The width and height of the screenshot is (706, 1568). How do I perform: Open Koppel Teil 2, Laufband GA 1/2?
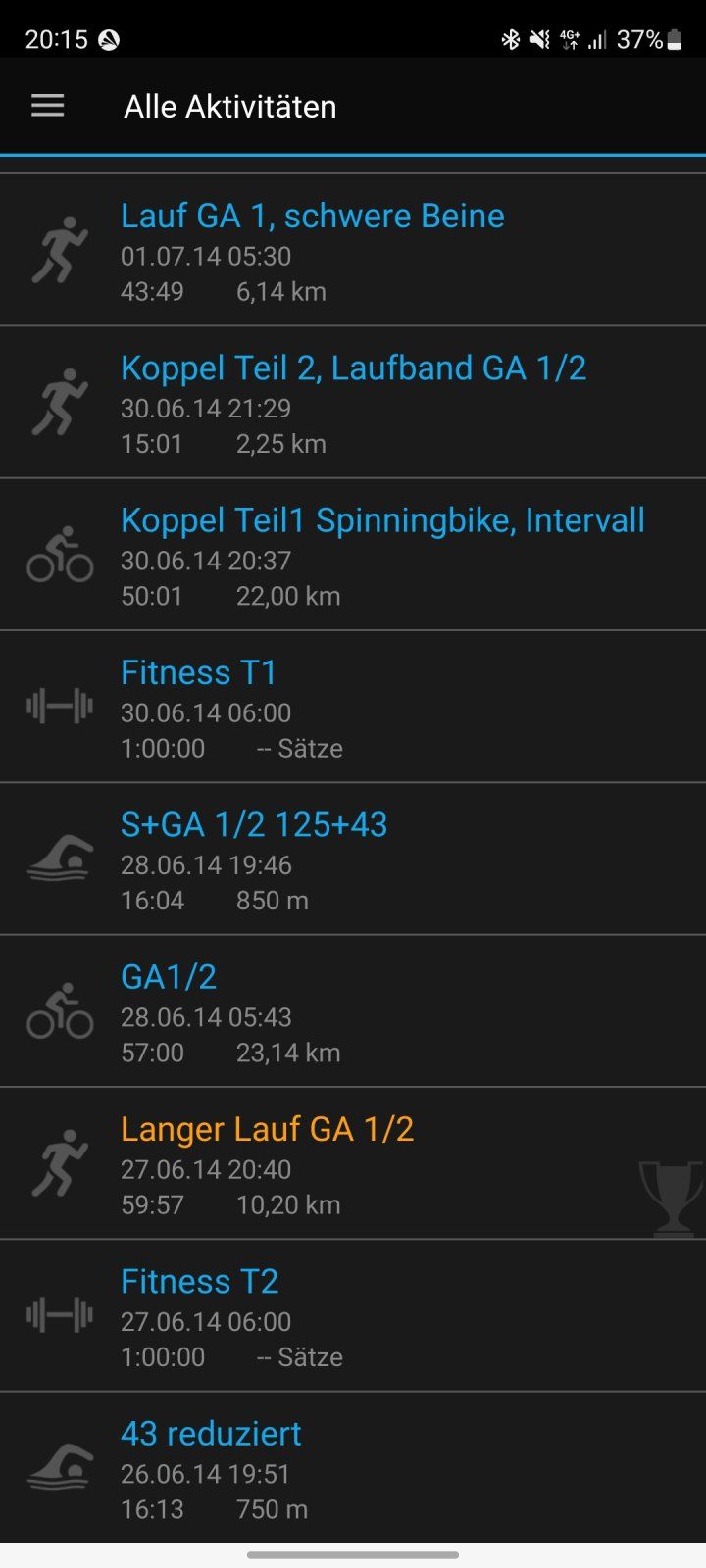pyautogui.click(x=353, y=368)
